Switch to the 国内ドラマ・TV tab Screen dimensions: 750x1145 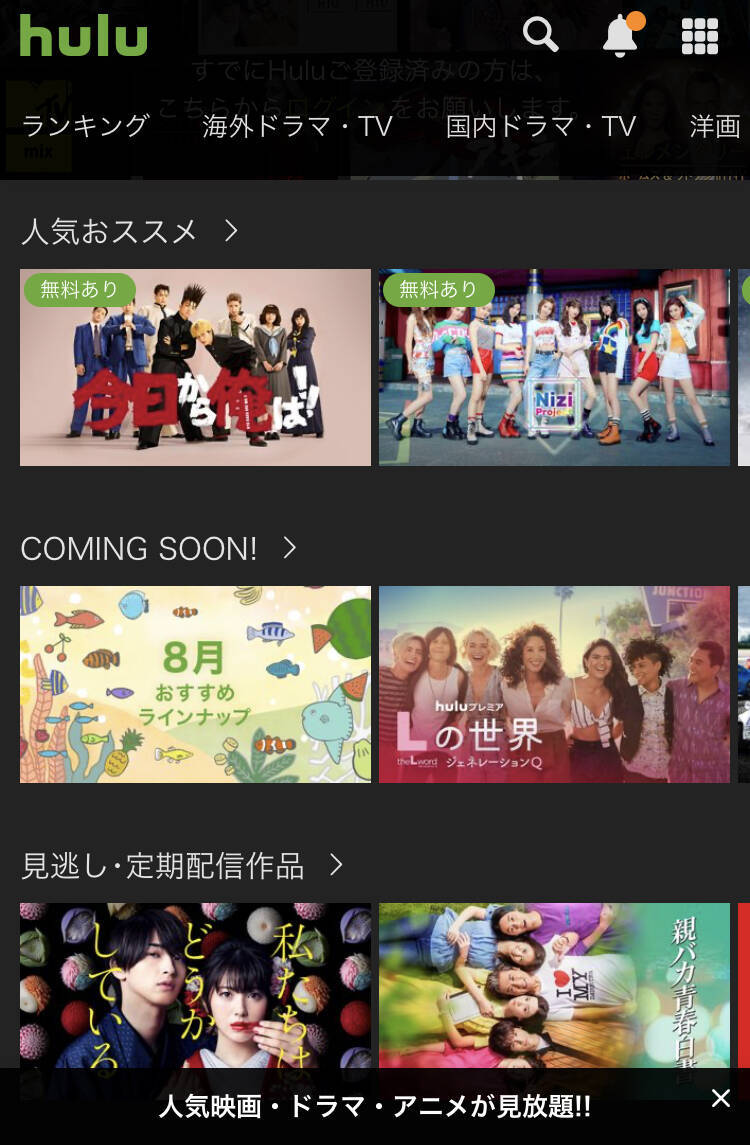[x=541, y=127]
